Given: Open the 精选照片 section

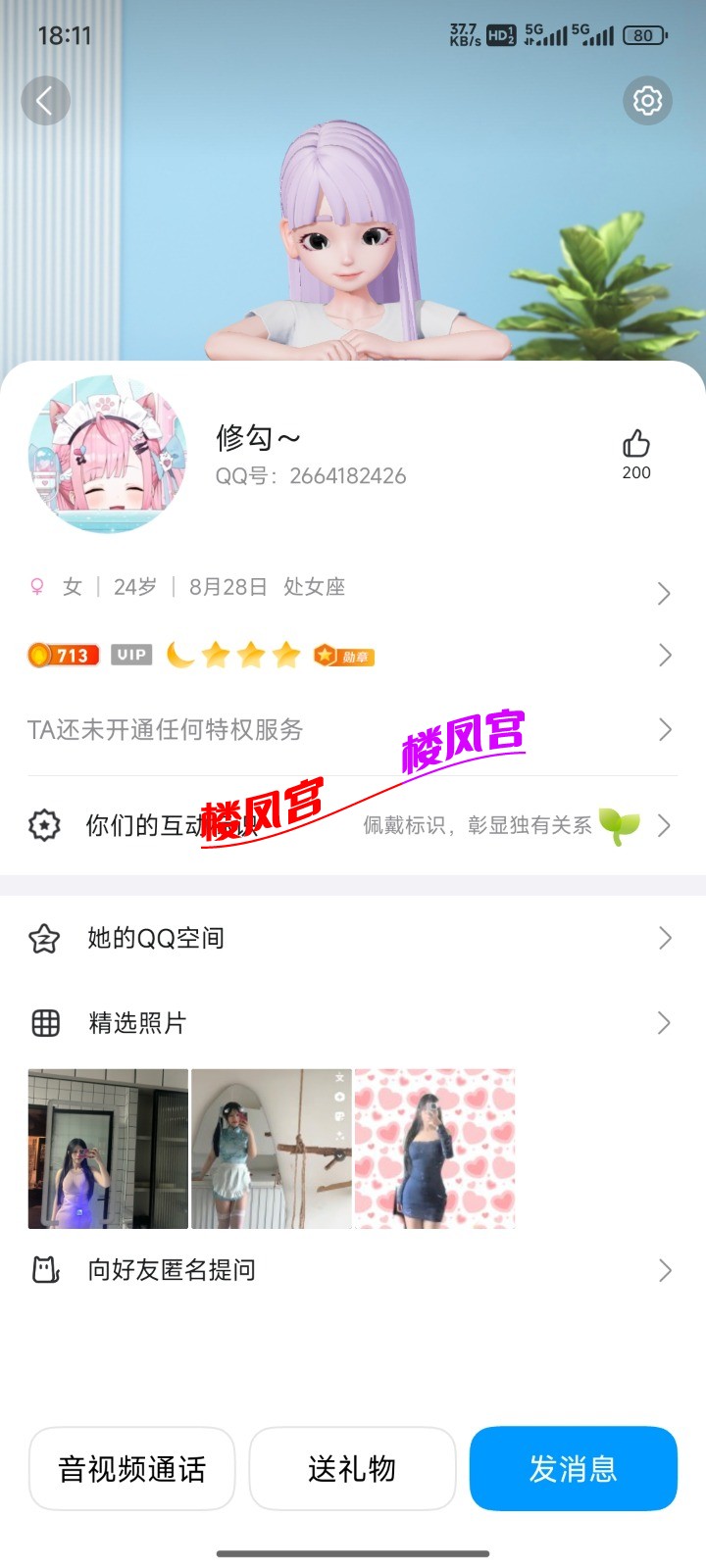Looking at the screenshot, I should pos(353,1023).
